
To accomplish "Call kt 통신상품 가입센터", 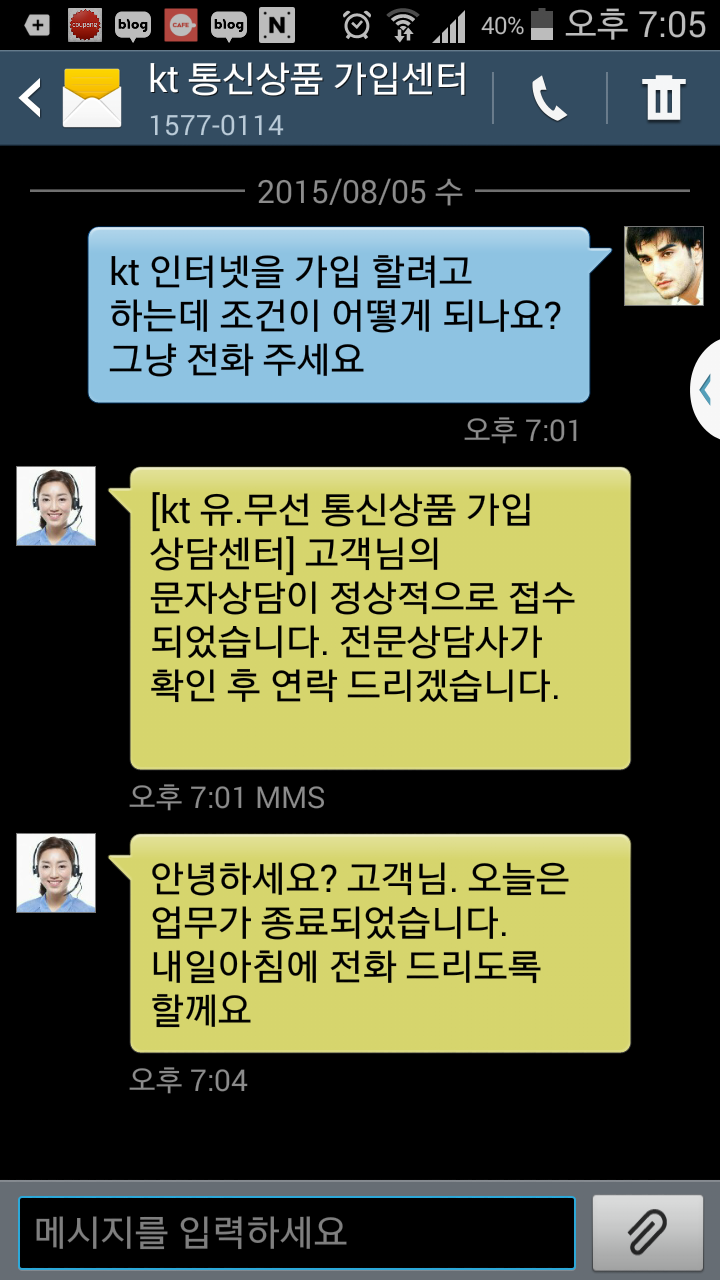I will click(549, 98).
